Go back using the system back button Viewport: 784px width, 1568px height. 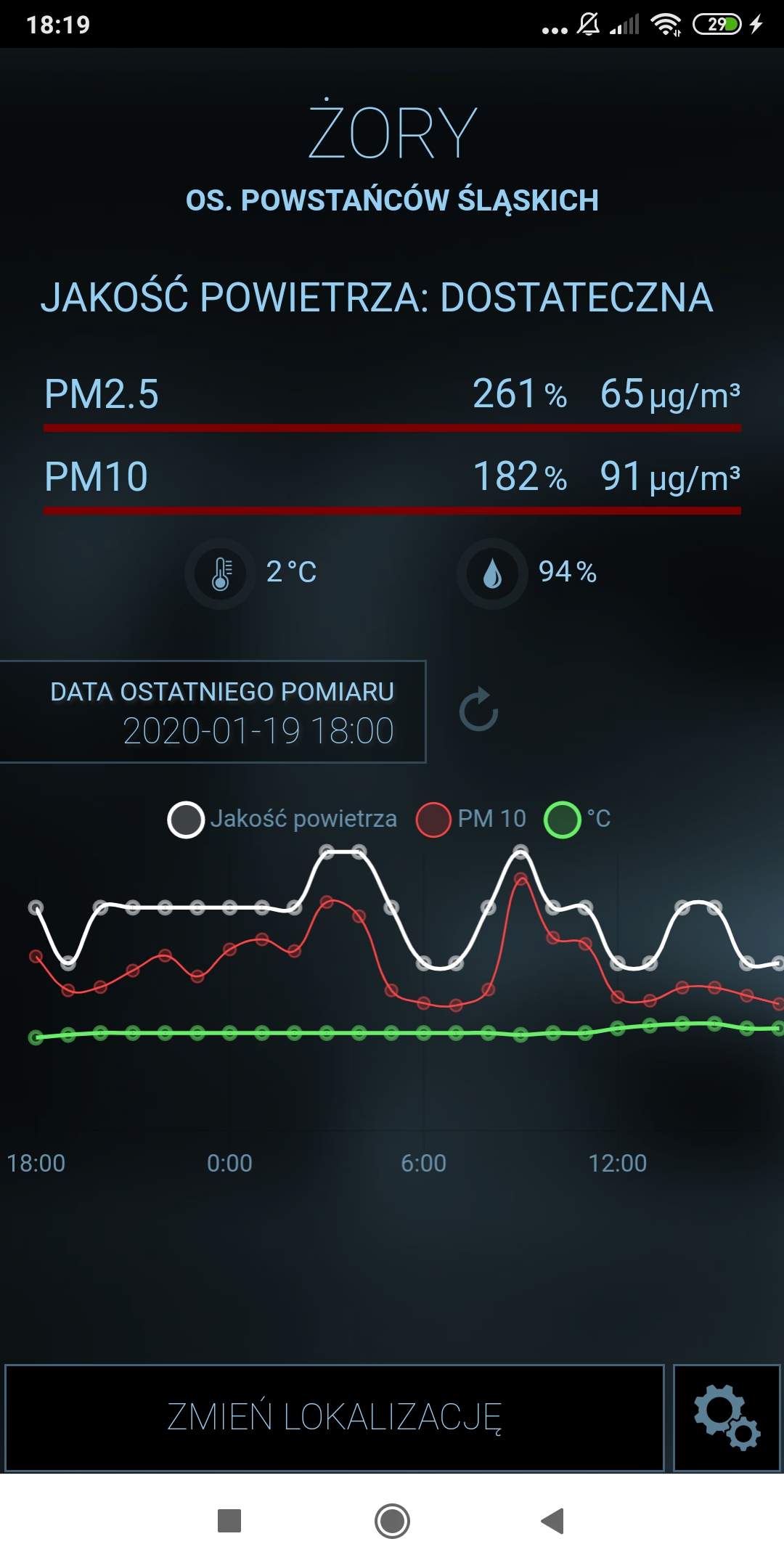553,1521
